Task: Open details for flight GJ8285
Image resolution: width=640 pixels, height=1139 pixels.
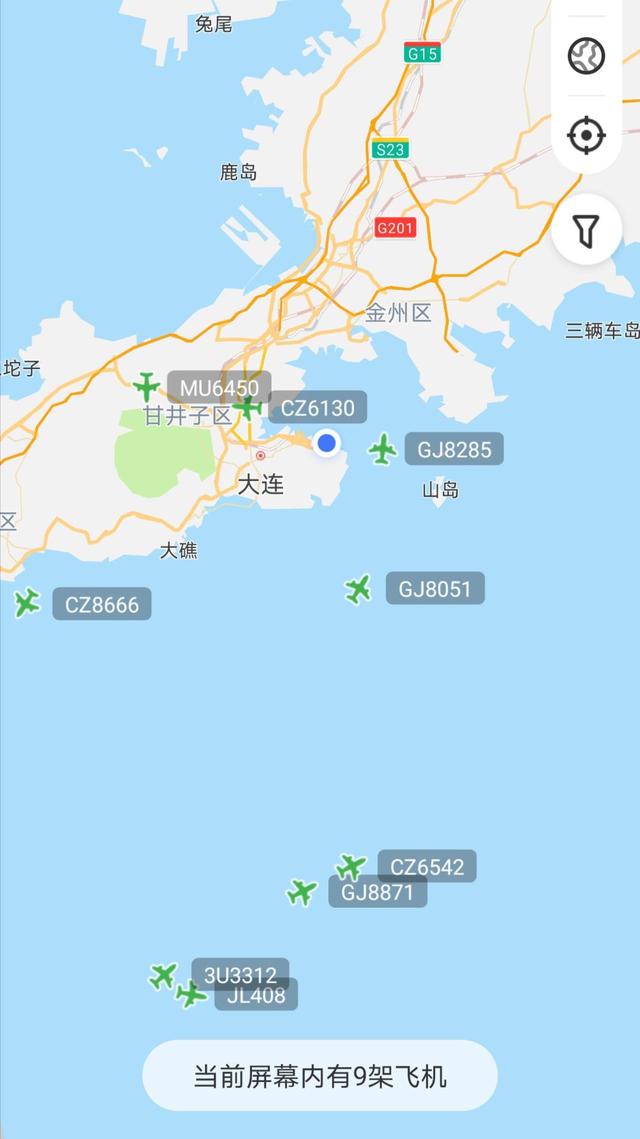Action: [x=454, y=450]
